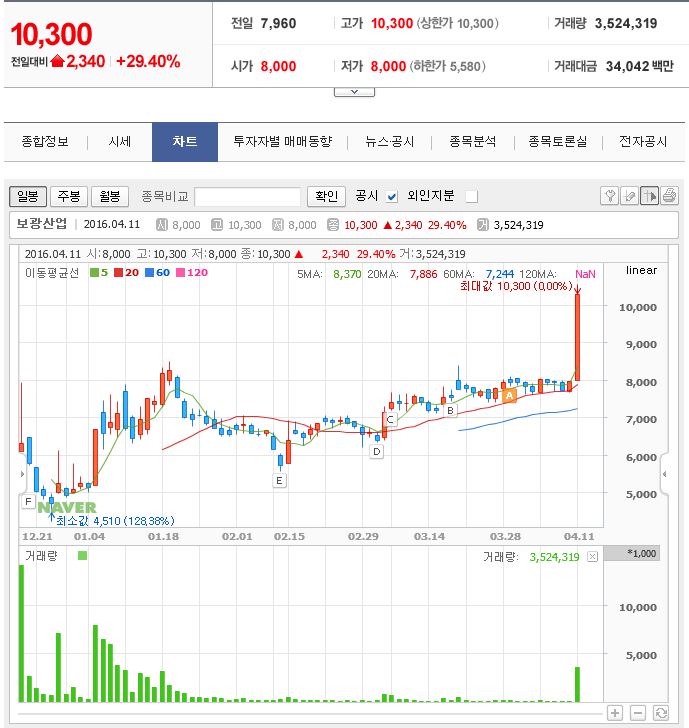Go to the 뉴스·공시 tab

(x=390, y=142)
